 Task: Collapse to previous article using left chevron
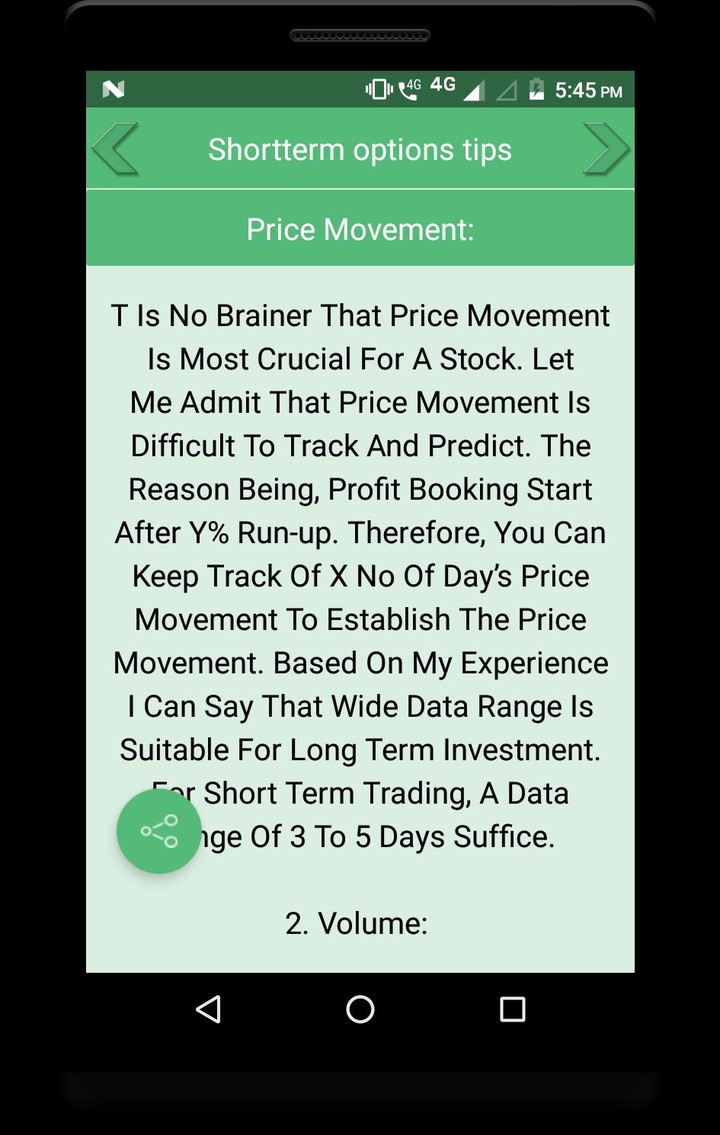(x=116, y=148)
